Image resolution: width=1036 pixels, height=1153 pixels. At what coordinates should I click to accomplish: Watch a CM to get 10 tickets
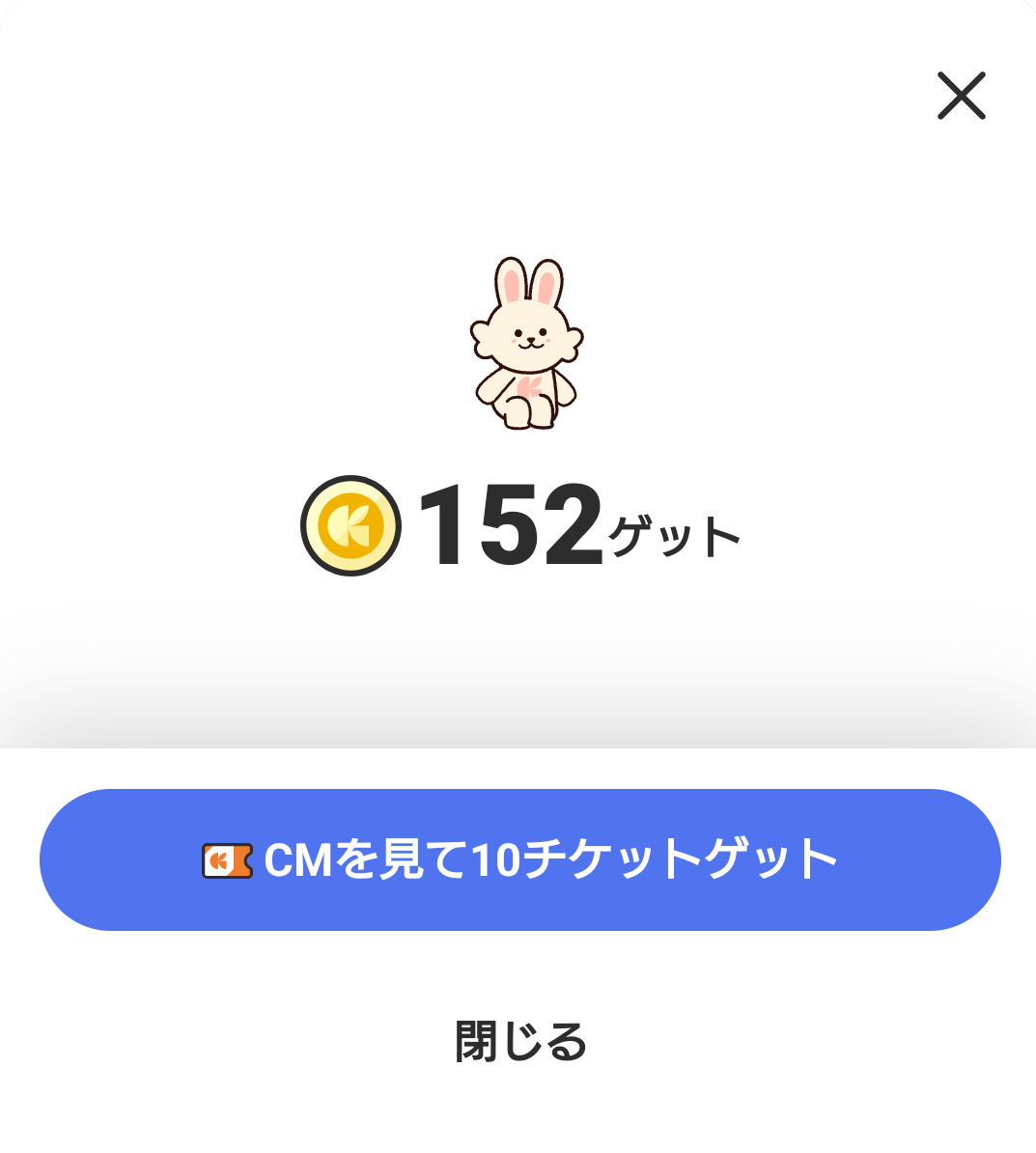pyautogui.click(x=519, y=859)
